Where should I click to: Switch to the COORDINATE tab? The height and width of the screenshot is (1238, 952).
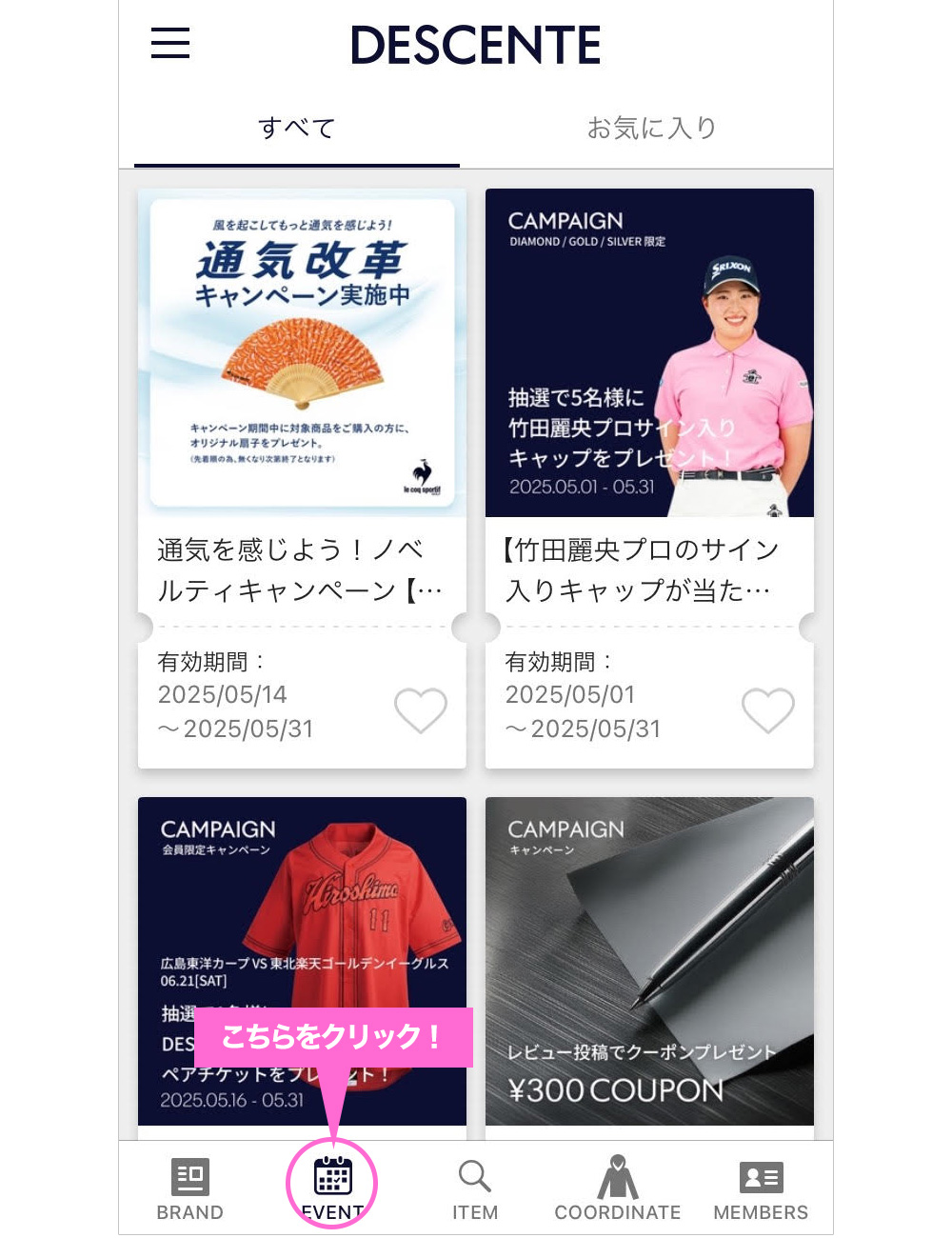(618, 1188)
